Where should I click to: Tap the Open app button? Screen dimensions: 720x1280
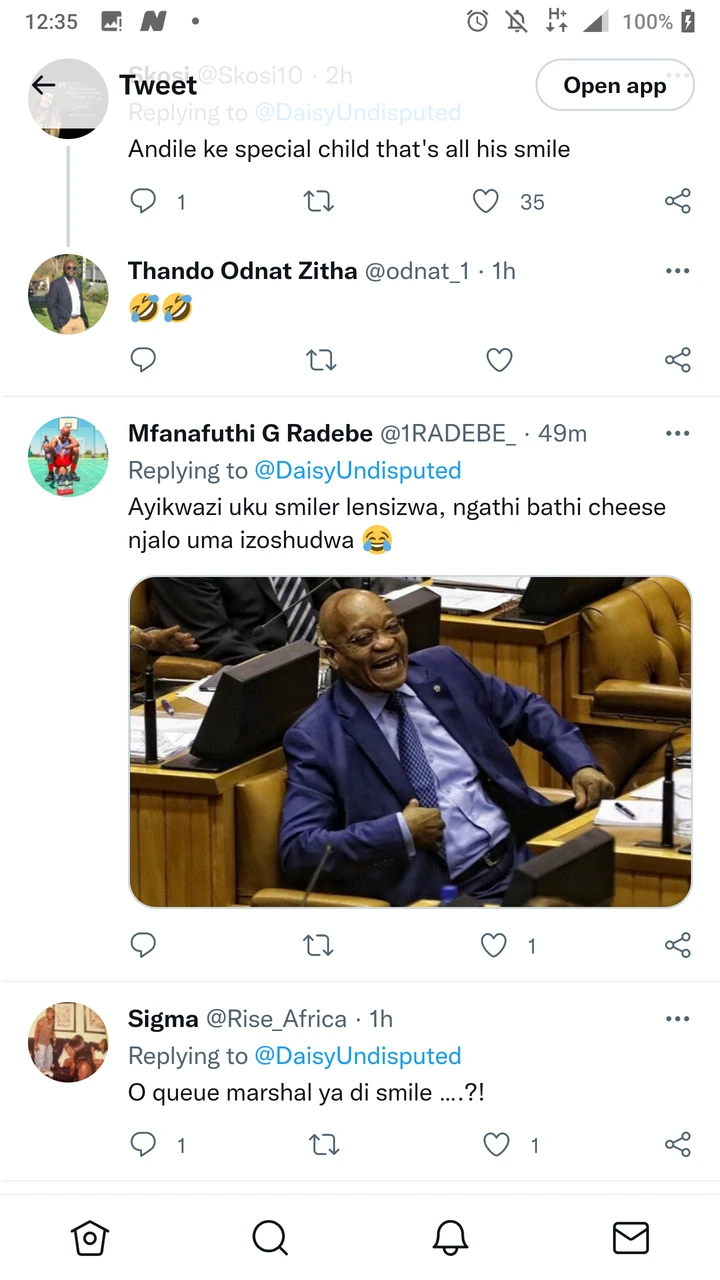point(615,86)
